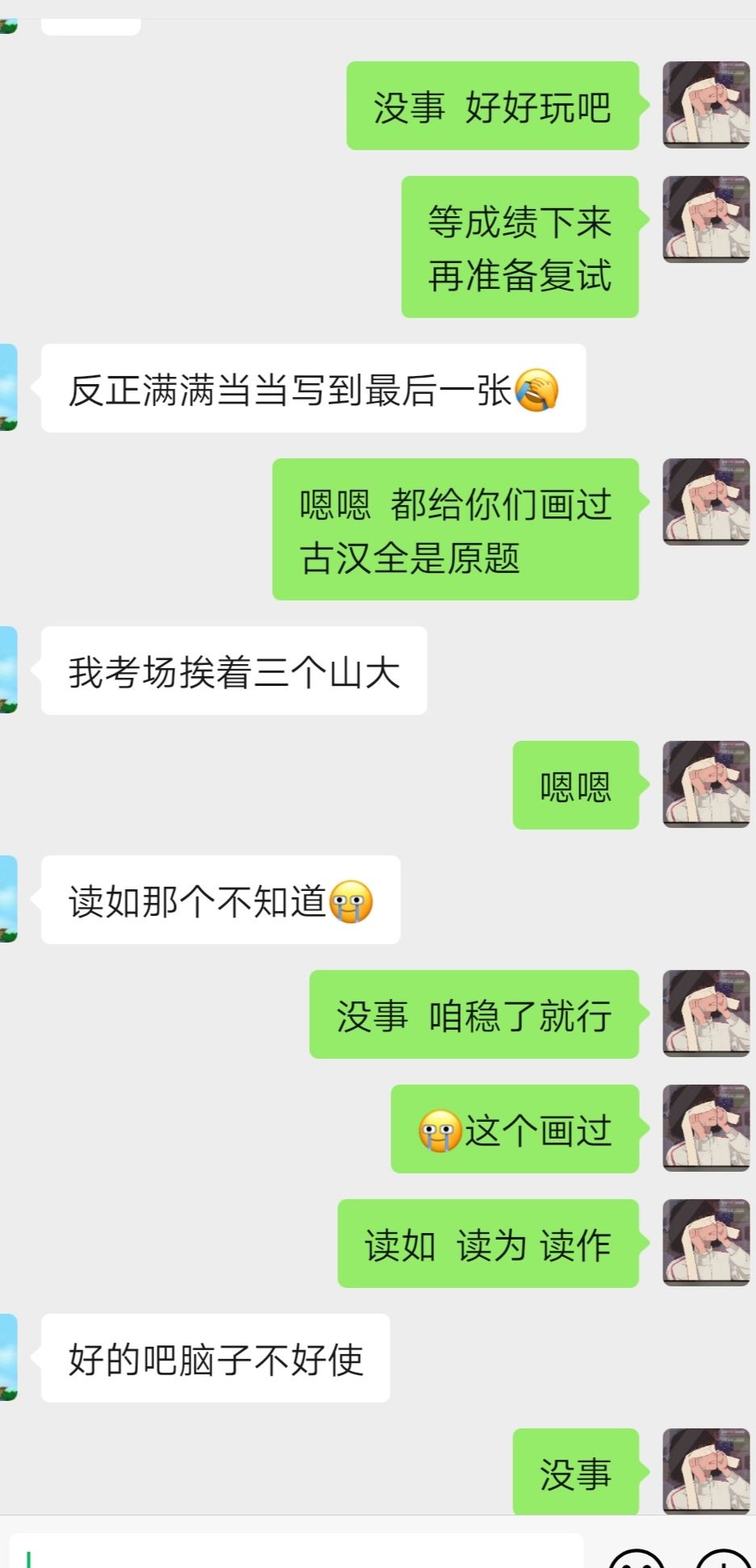Open avatar next to "读如 读为 读作"
Viewport: 756px width, 1568px height.
(706, 1243)
